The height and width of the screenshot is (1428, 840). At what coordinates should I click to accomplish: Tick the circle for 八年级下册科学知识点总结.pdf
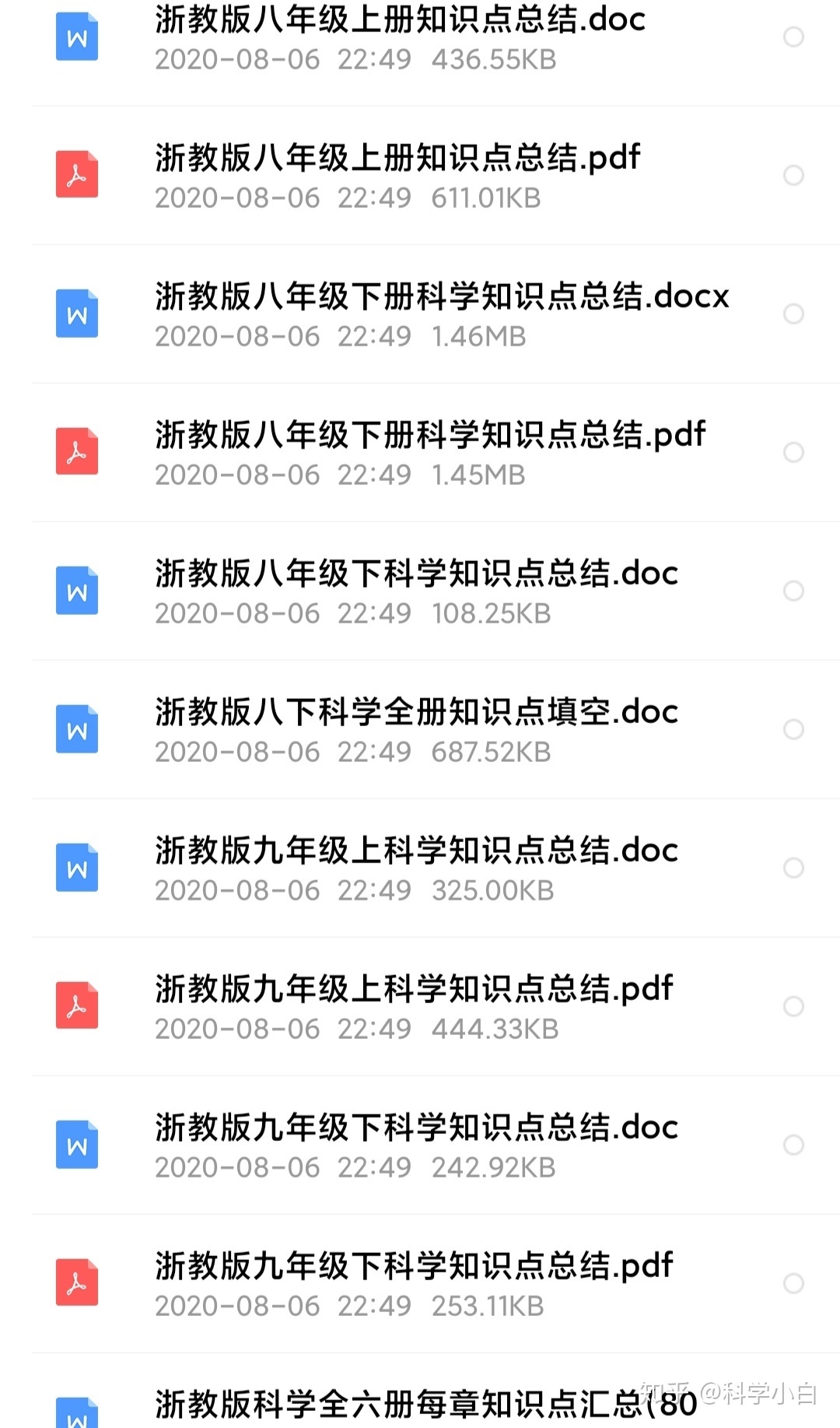[x=793, y=452]
